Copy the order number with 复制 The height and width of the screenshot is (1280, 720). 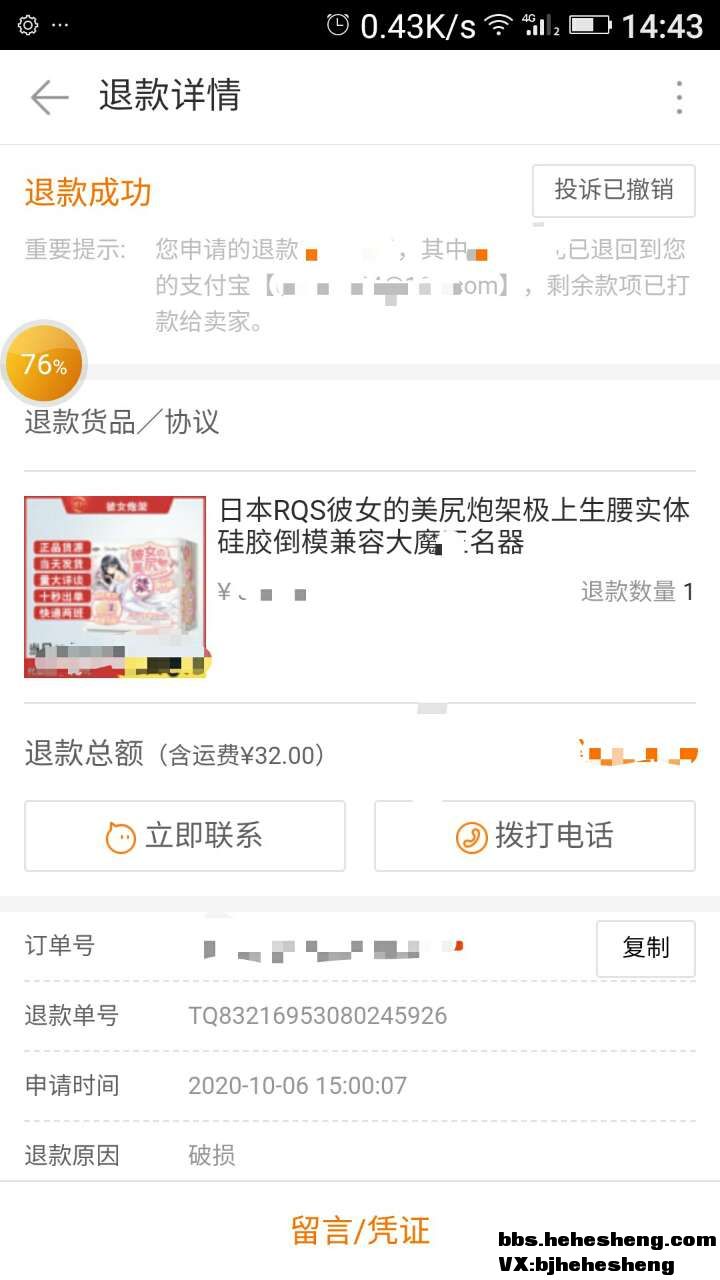(645, 948)
